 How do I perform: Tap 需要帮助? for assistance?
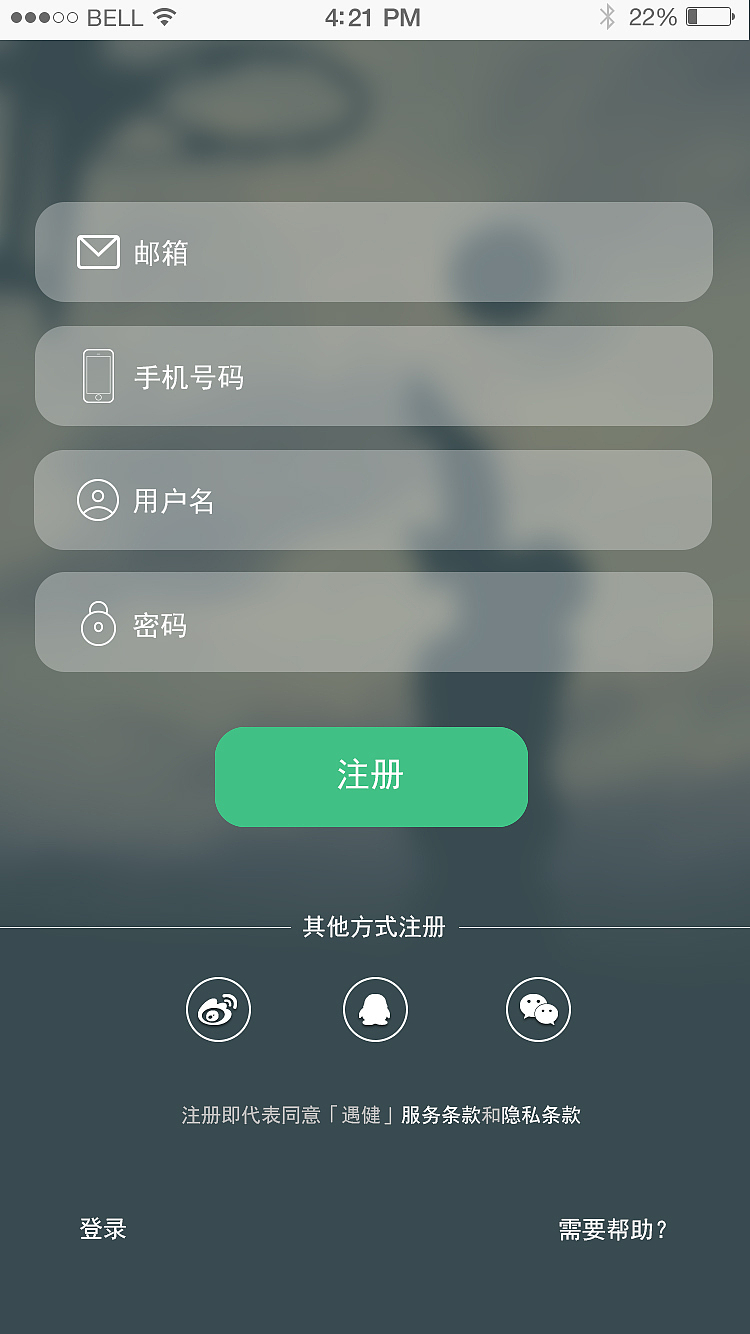click(611, 1229)
